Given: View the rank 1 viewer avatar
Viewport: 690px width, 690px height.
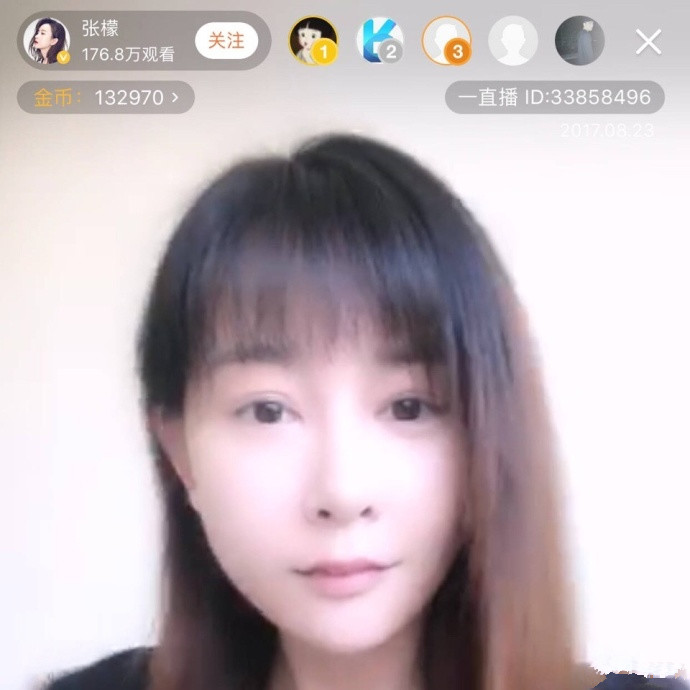Looking at the screenshot, I should tap(313, 41).
